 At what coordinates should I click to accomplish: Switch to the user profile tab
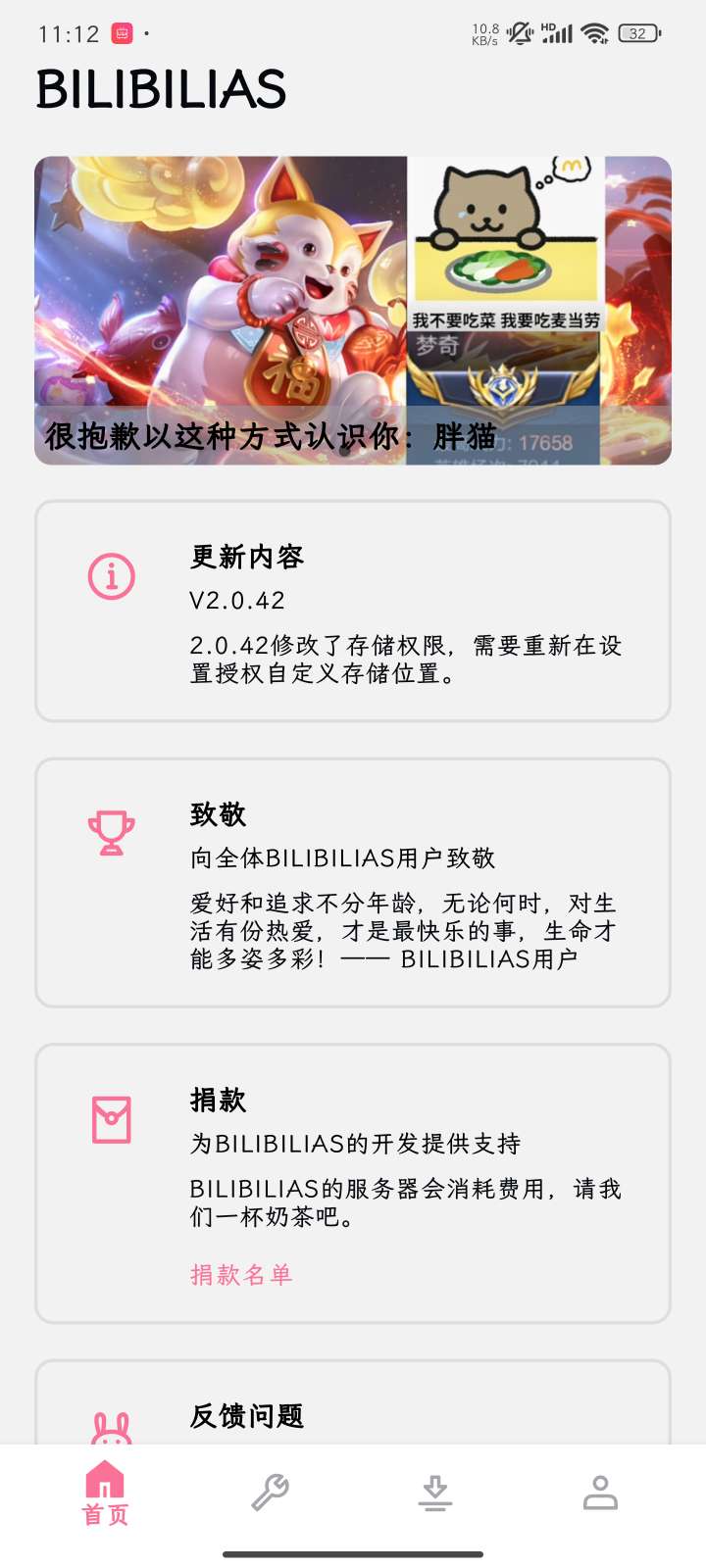pos(600,1494)
